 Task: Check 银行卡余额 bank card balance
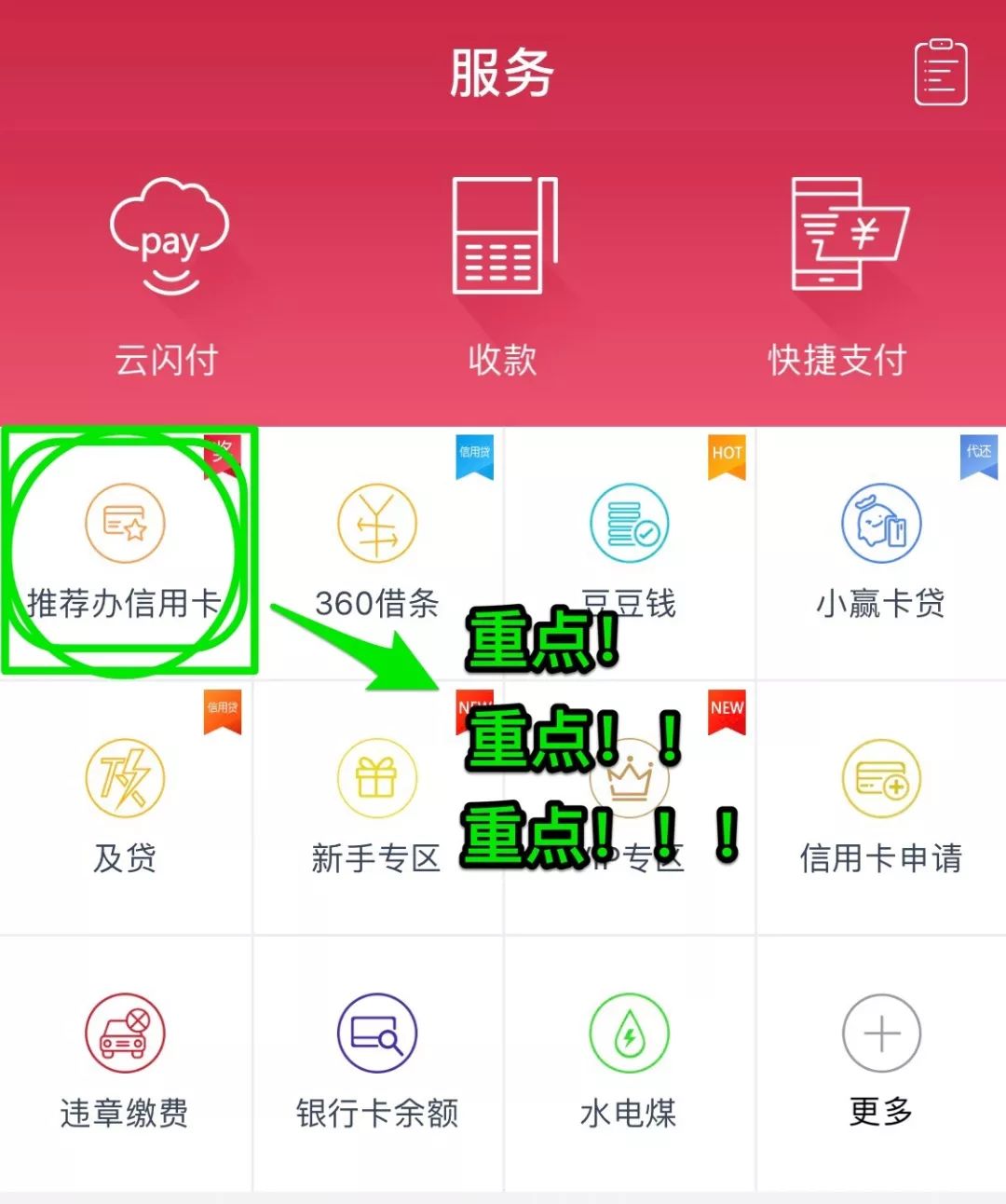point(377,1062)
